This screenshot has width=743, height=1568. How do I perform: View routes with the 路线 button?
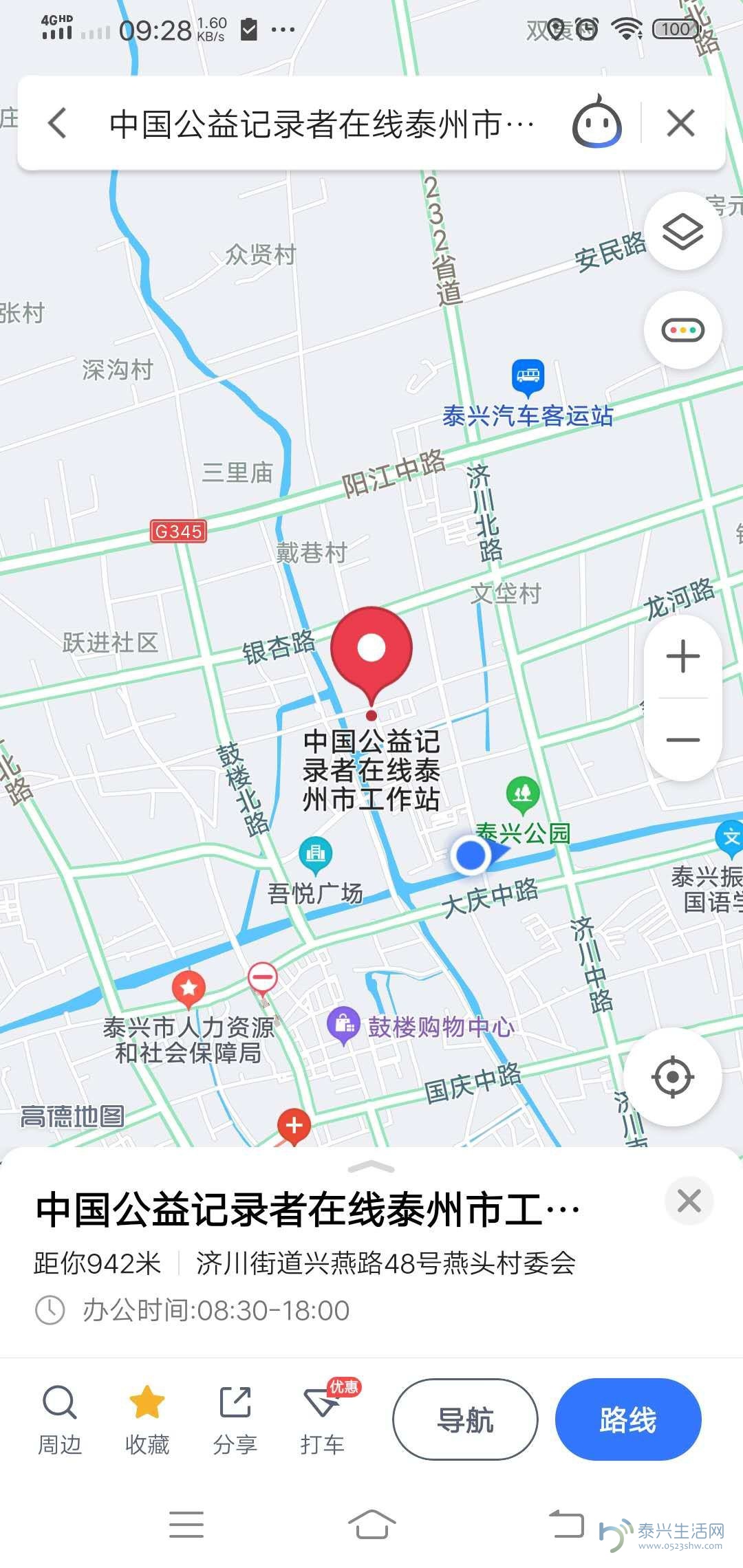(628, 1419)
